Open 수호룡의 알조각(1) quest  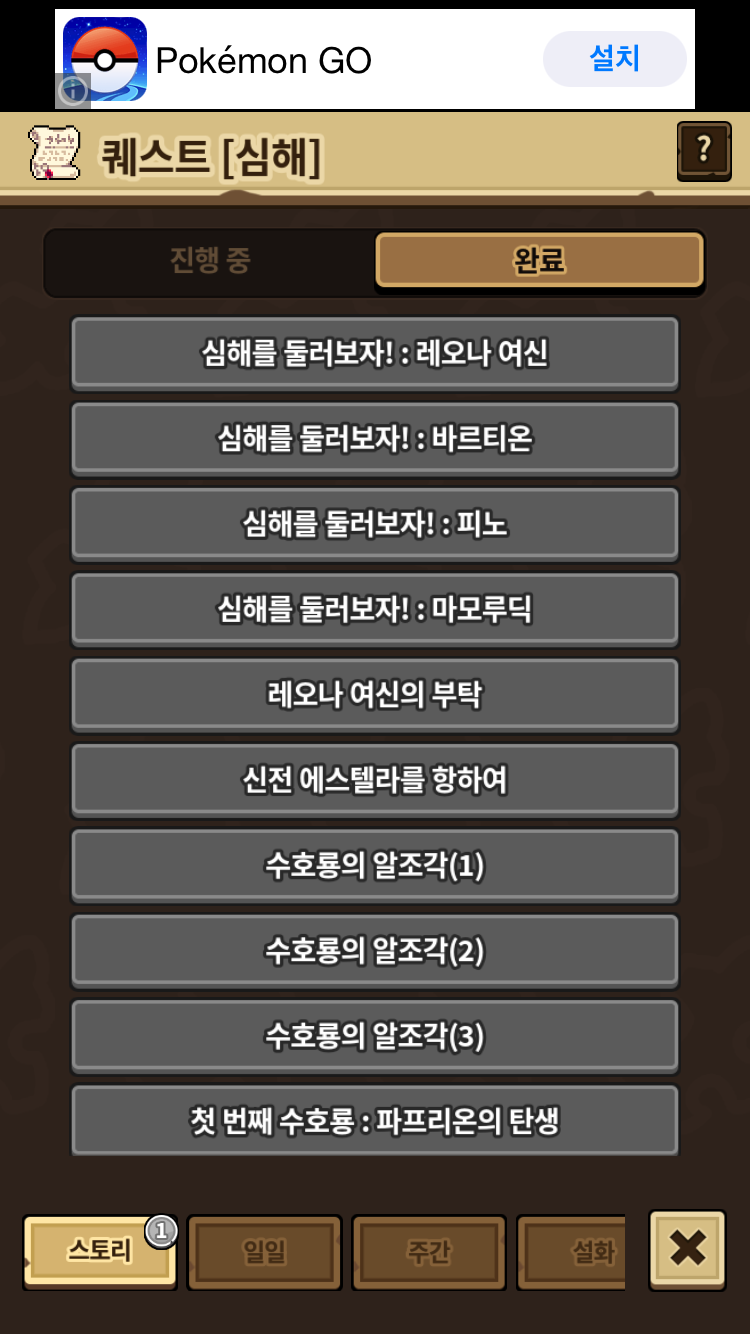(x=375, y=865)
